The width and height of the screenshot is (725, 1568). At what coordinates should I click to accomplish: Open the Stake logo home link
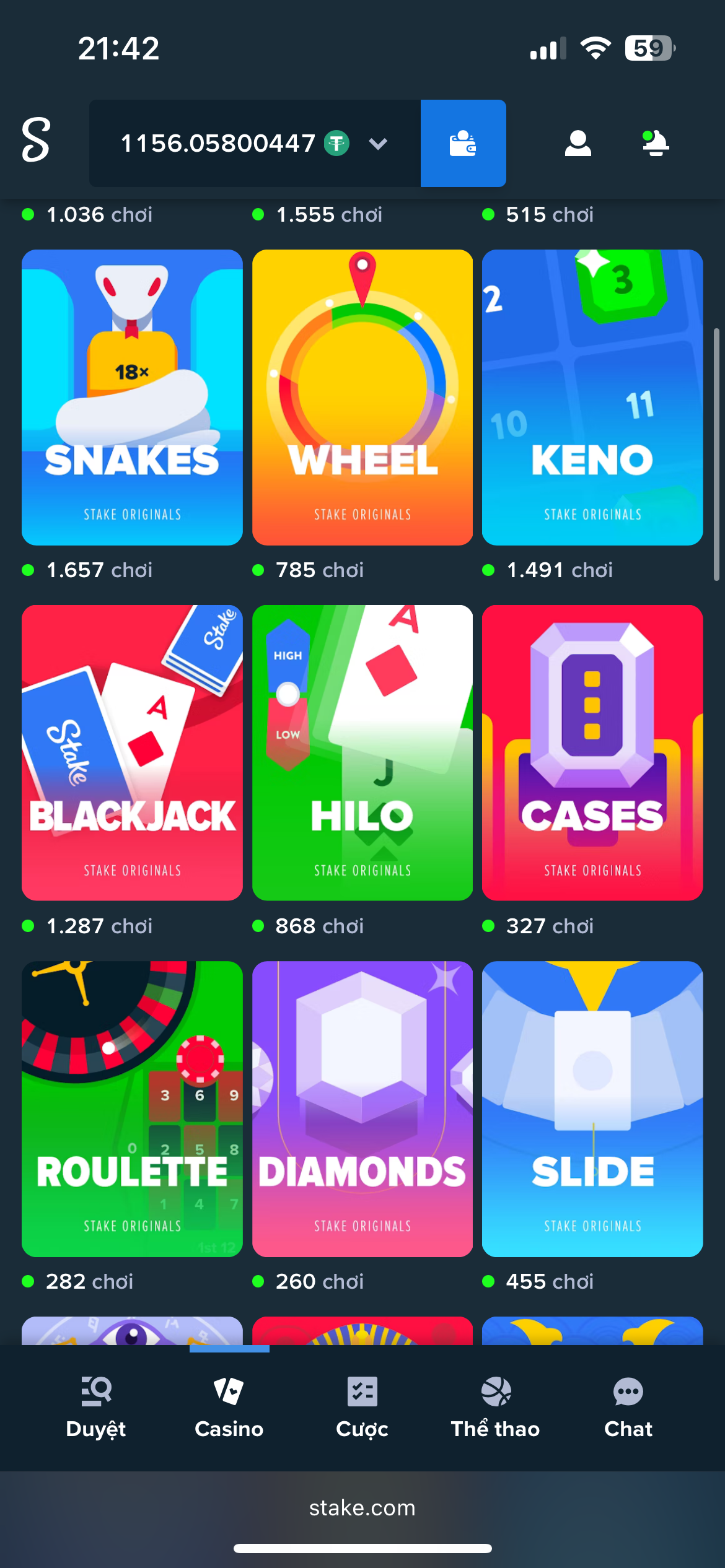click(36, 141)
